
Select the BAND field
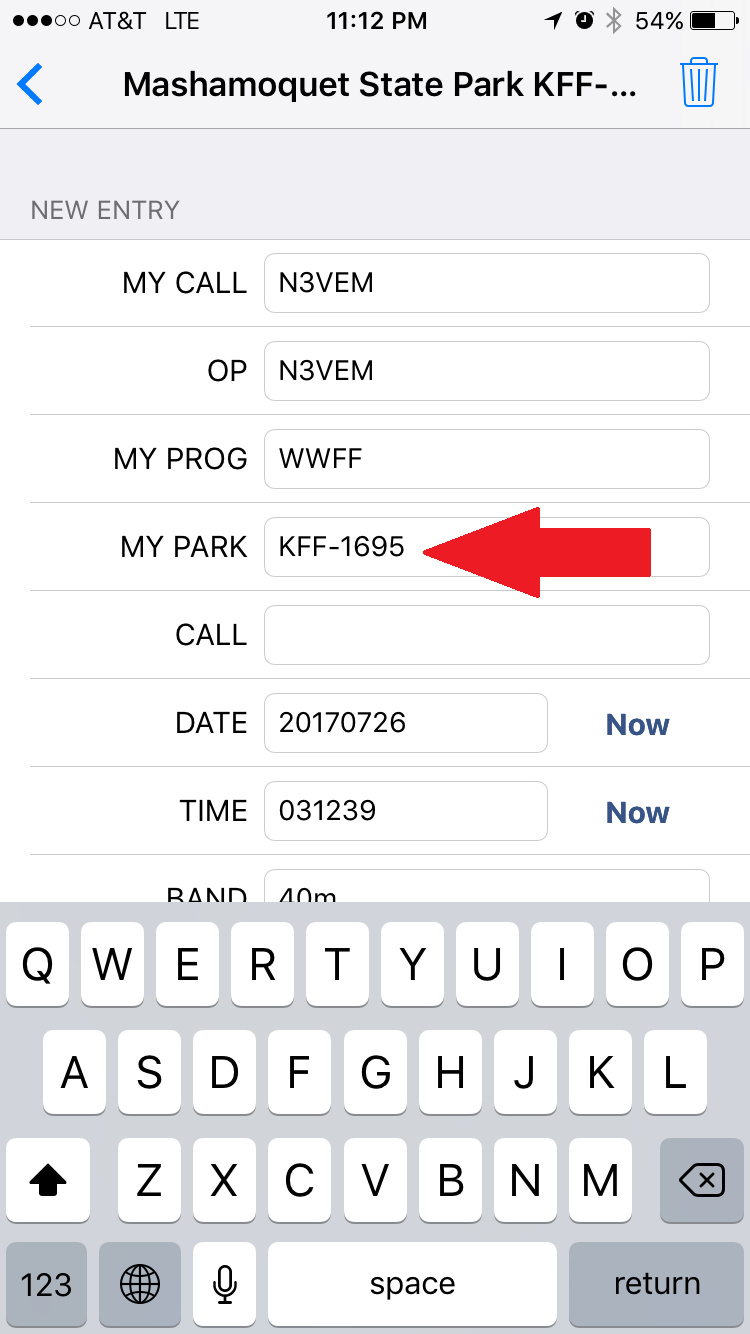(x=487, y=886)
